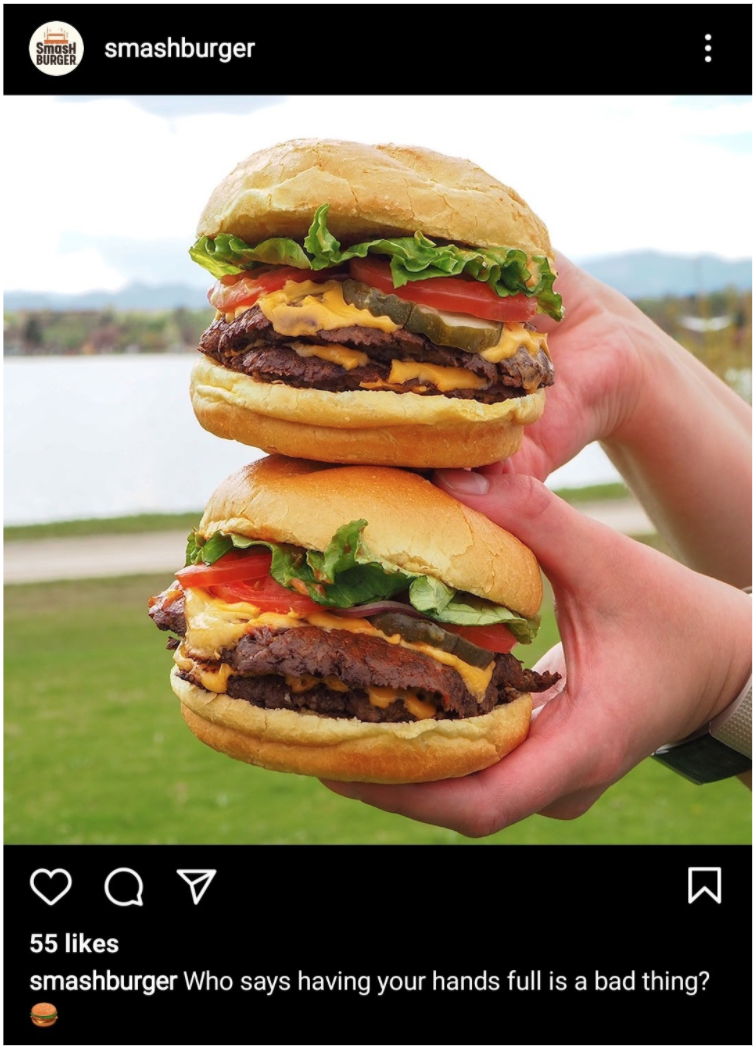
Task: Like the smashburger post
Action: 51,886
